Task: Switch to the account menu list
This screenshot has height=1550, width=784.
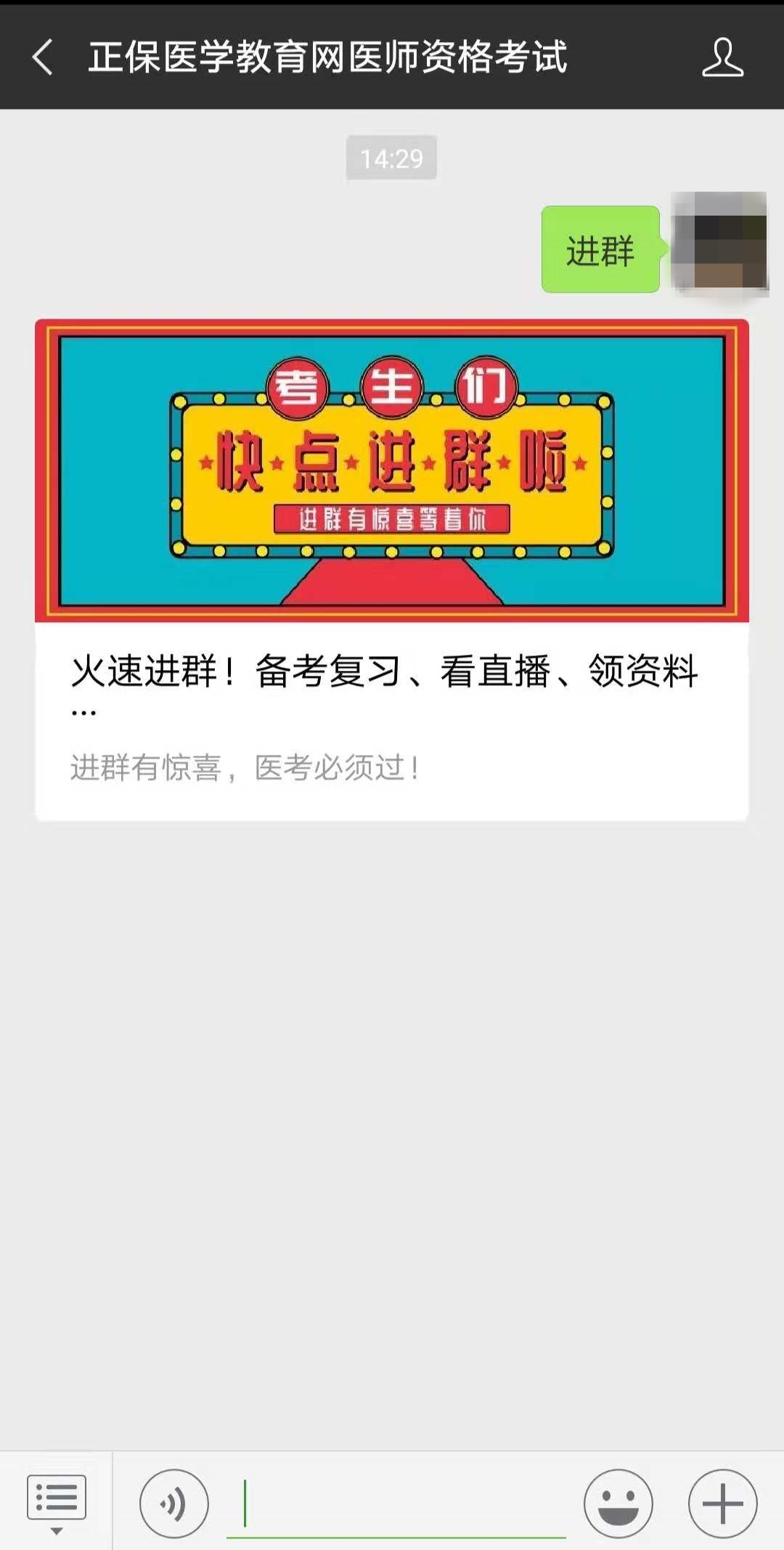Action: (x=56, y=1501)
